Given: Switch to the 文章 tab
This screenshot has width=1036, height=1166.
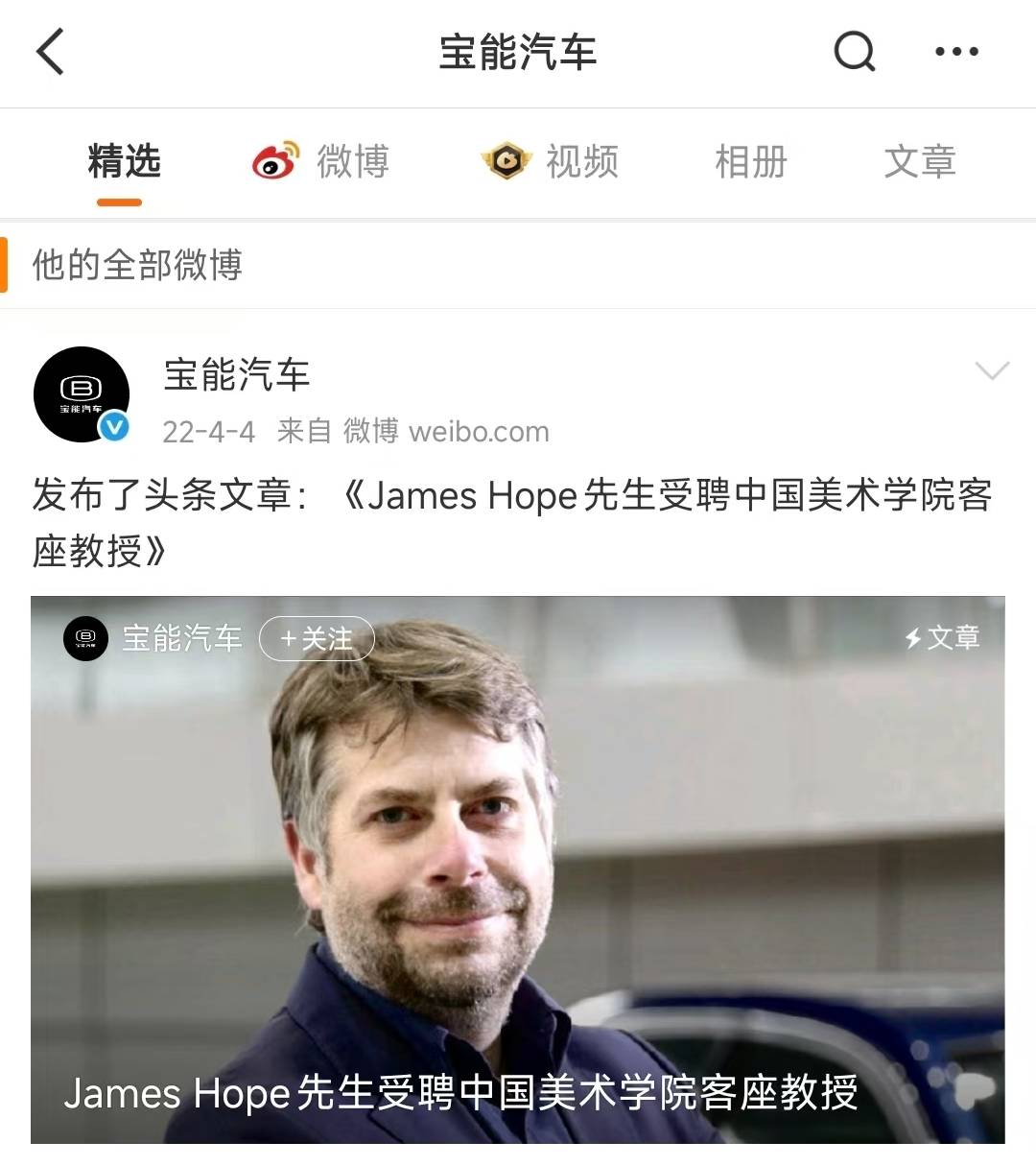Looking at the screenshot, I should 919,161.
